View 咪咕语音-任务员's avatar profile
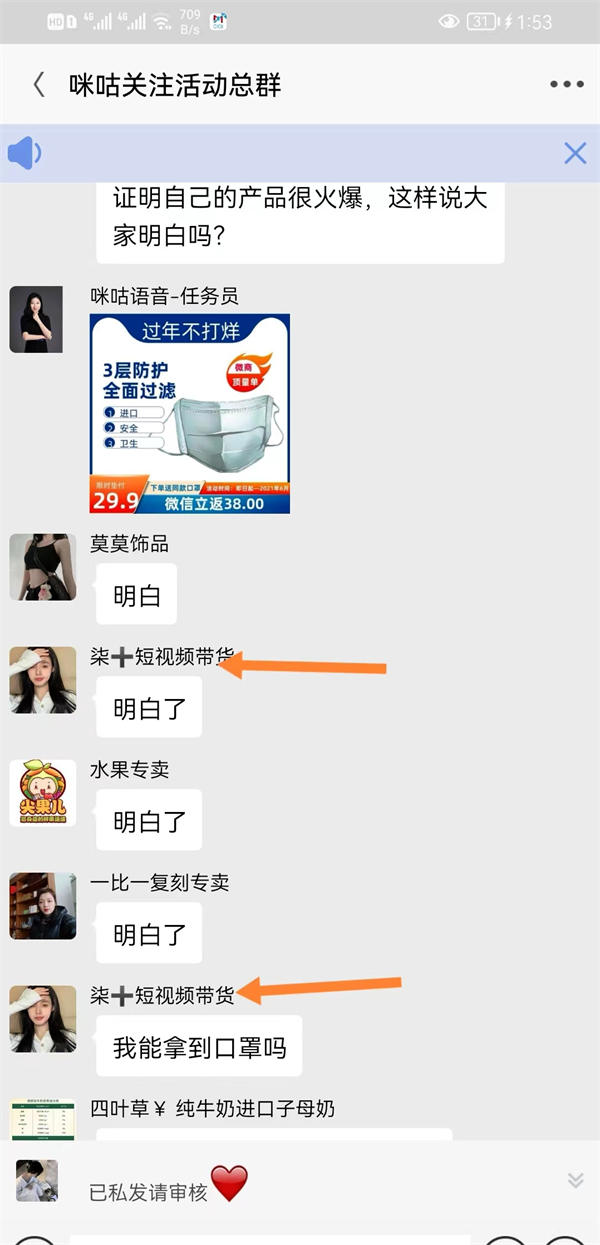The height and width of the screenshot is (1245, 600). point(36,319)
